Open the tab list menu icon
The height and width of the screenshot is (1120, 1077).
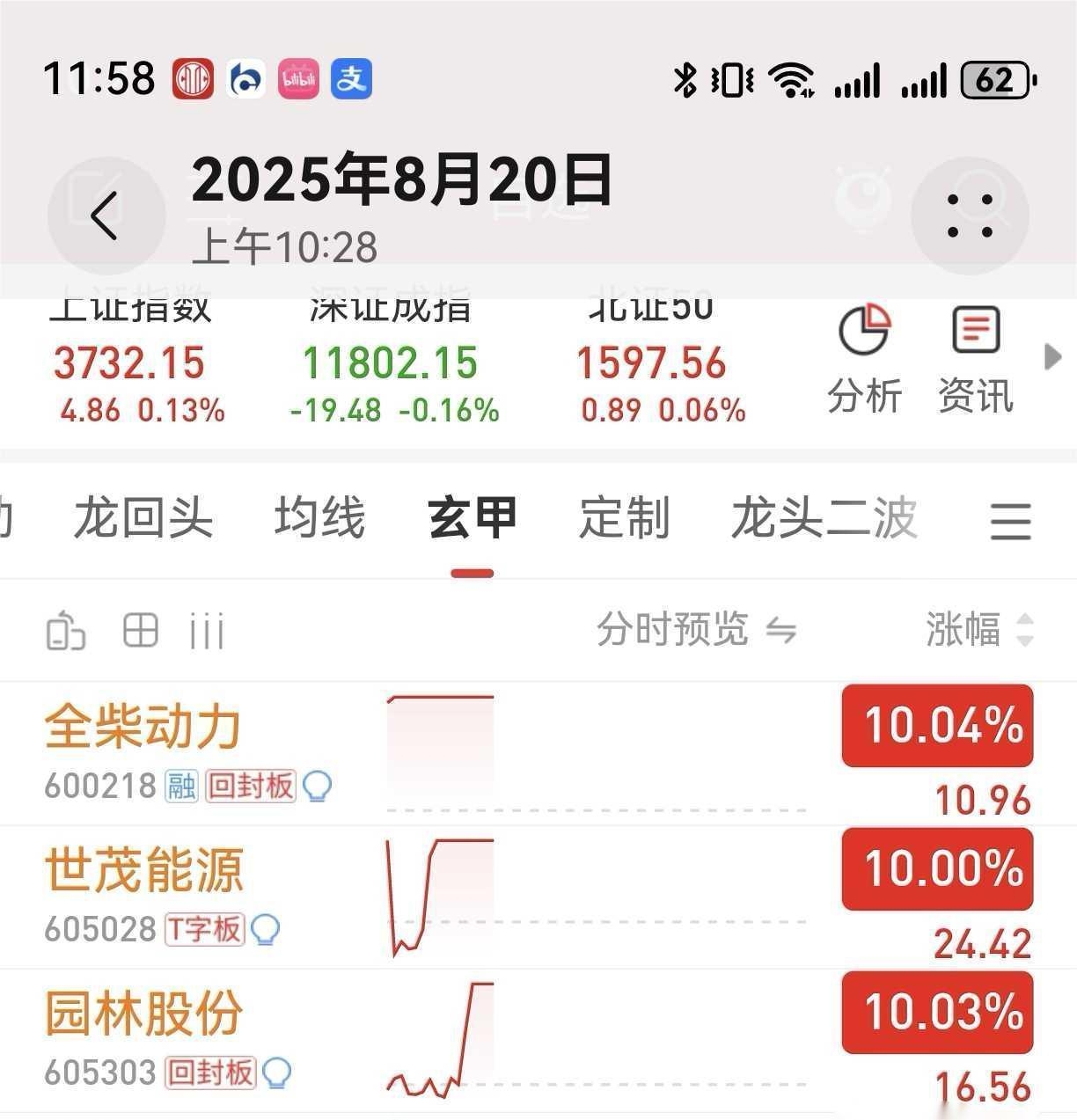coord(1010,521)
